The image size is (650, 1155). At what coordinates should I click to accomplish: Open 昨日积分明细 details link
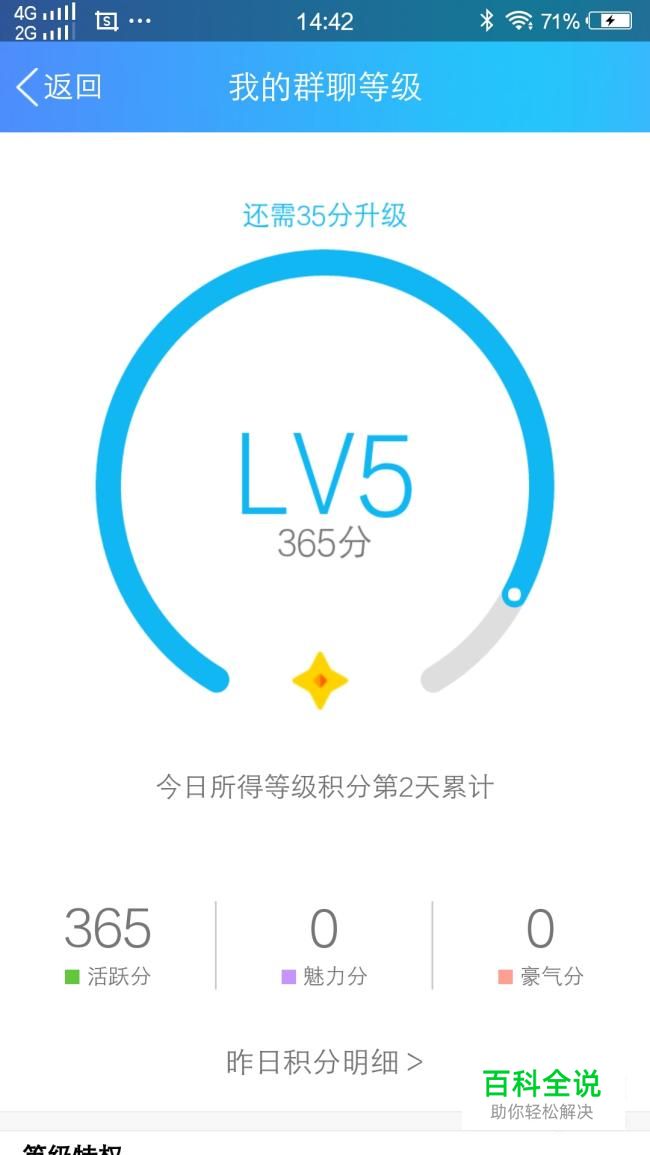[324, 1062]
